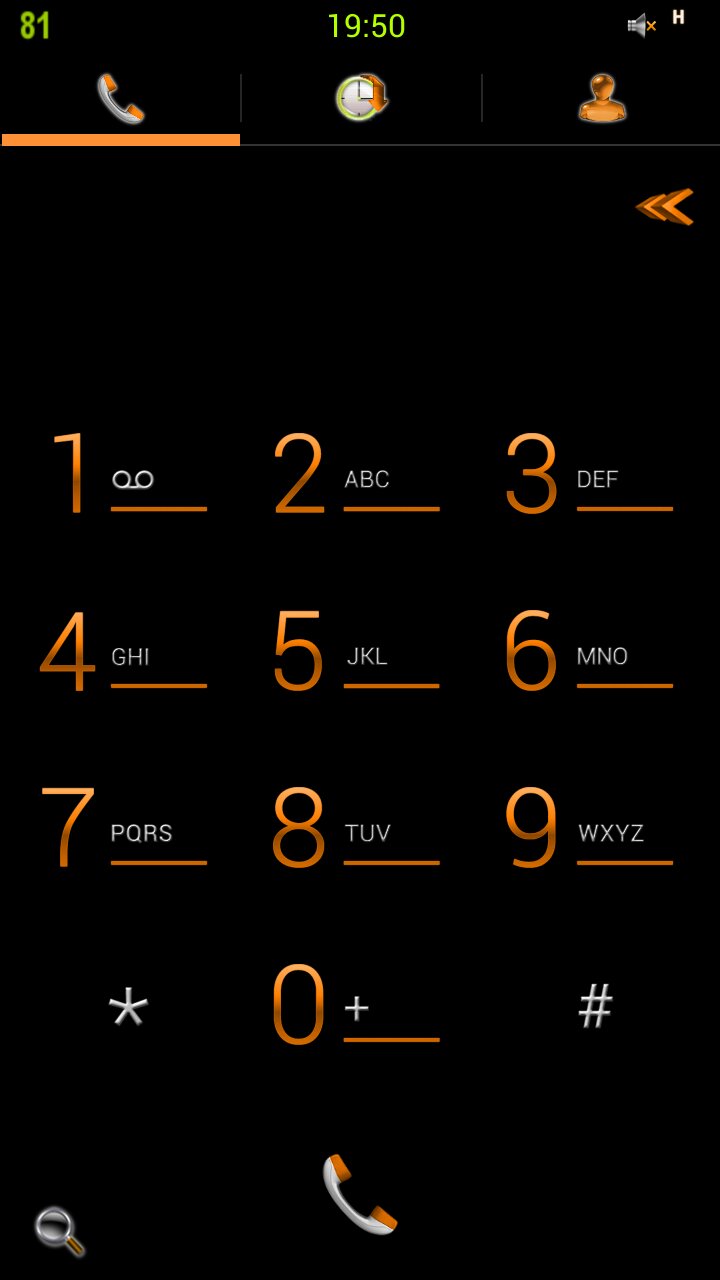The width and height of the screenshot is (720, 1280).
Task: Switch to the call history tab
Action: [x=361, y=97]
